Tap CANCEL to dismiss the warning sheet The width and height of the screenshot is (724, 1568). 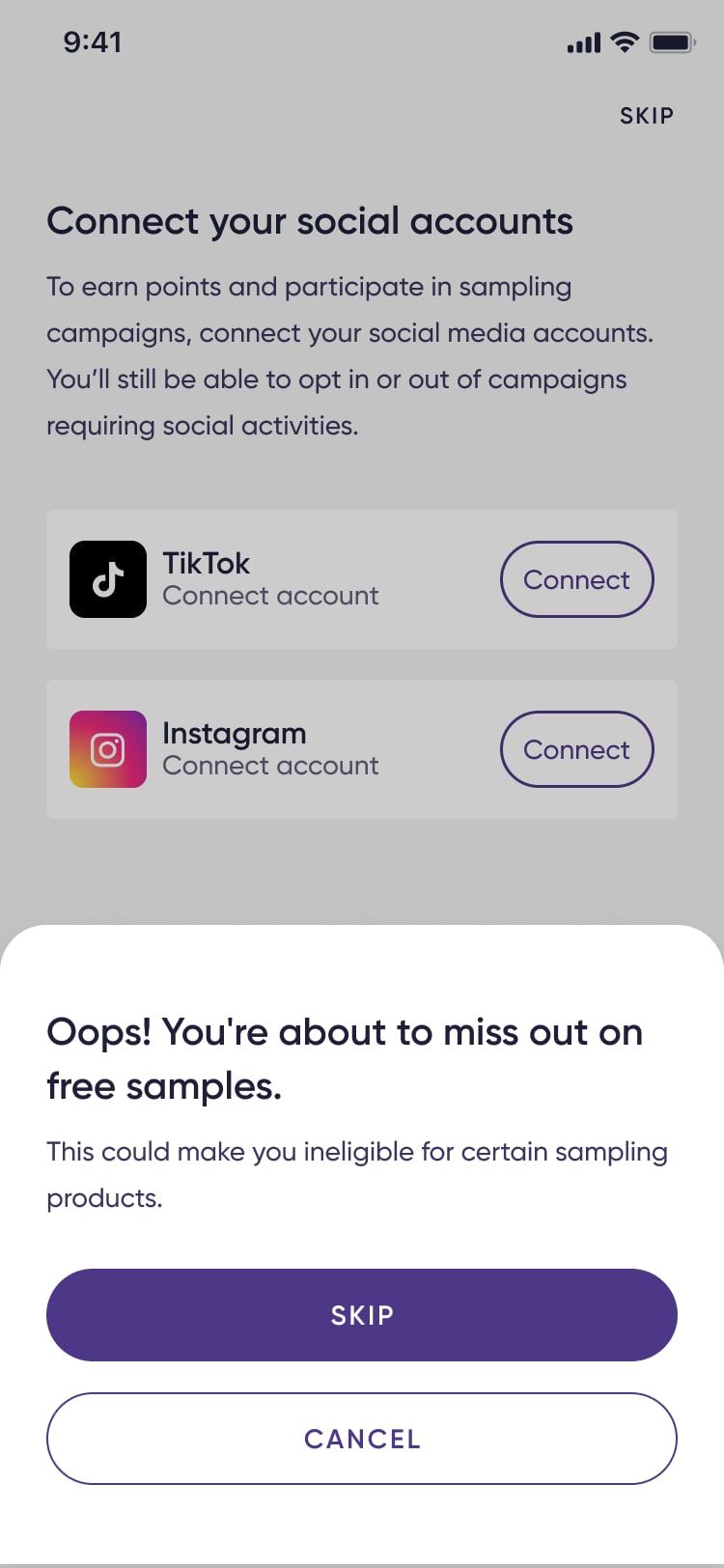coord(362,1439)
